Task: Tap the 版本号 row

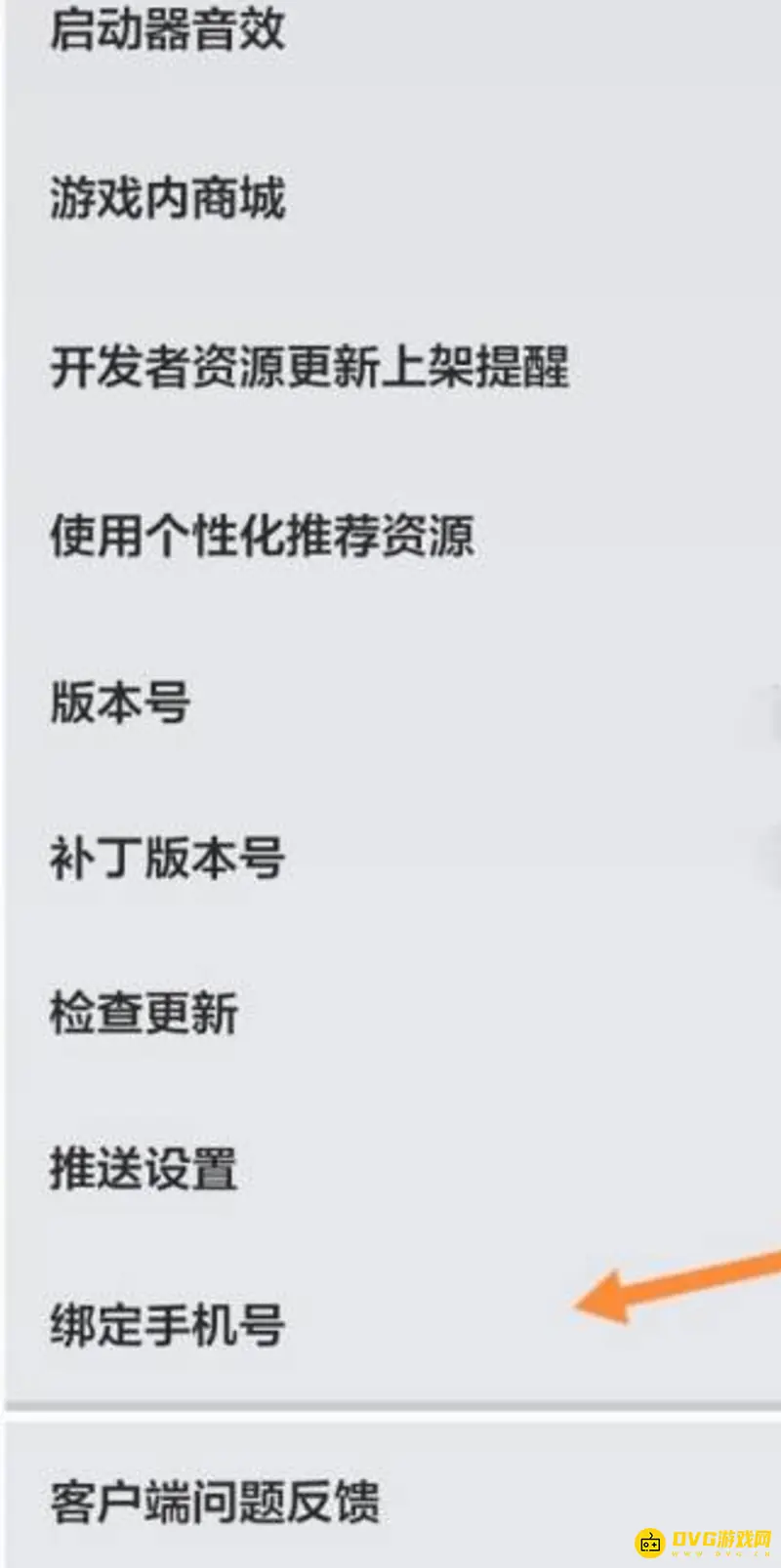Action: 120,702
